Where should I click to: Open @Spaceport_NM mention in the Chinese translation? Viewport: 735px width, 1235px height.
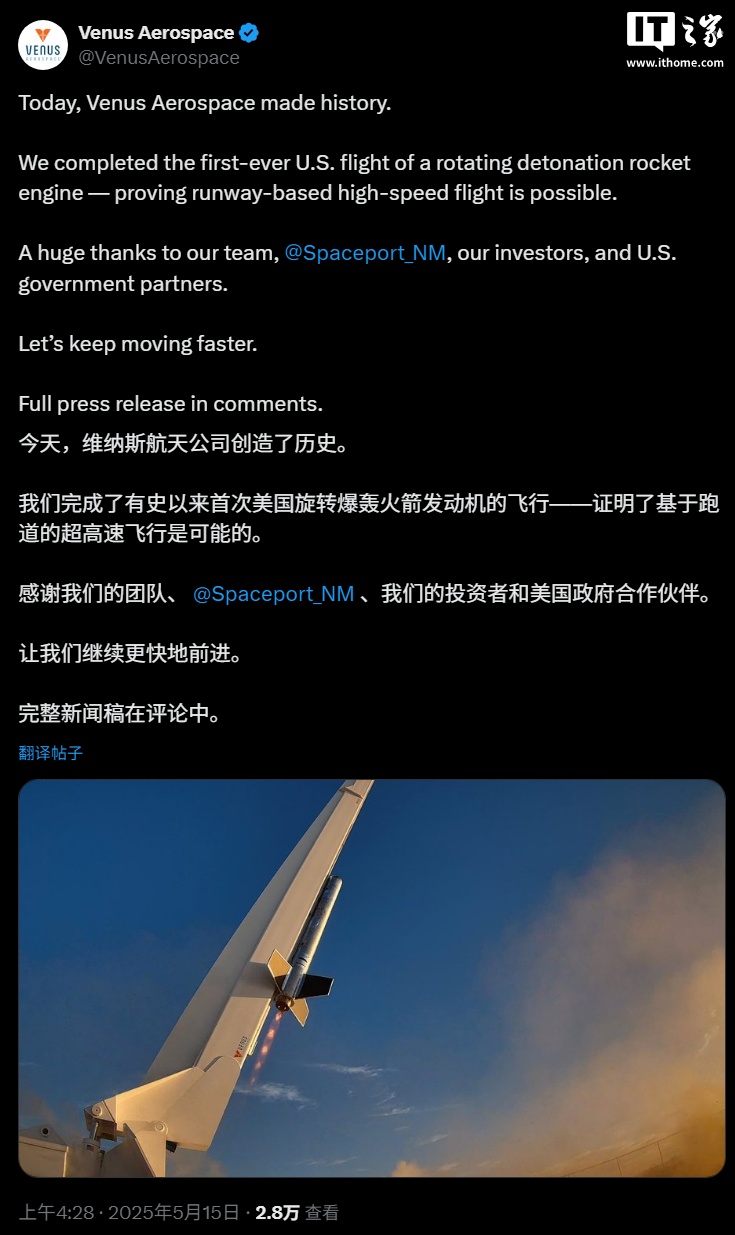[273, 594]
